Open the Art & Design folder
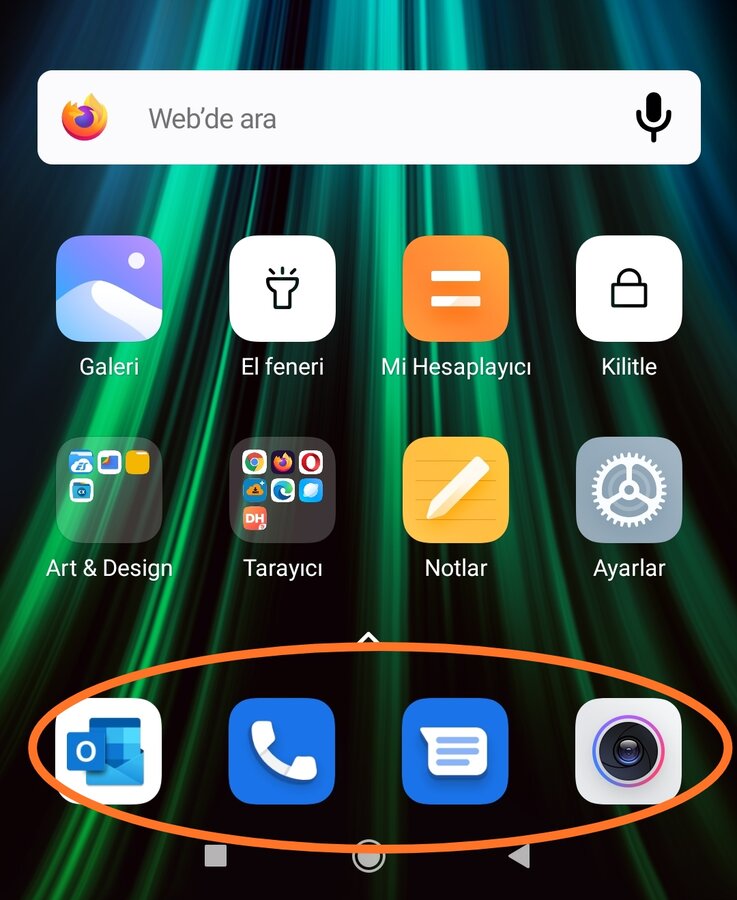 (109, 490)
